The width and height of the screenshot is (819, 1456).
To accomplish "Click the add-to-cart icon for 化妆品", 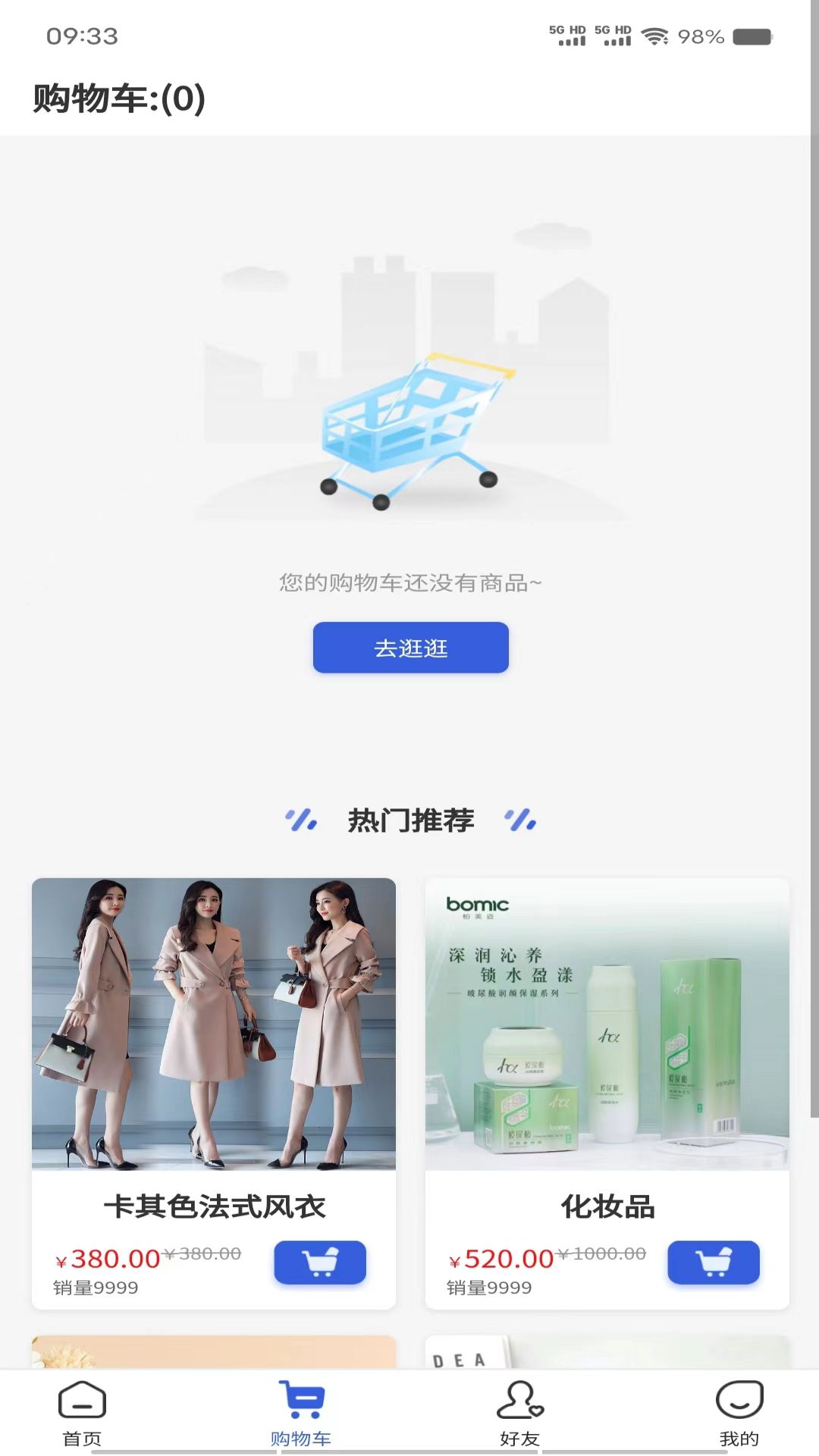I will click(x=714, y=1261).
